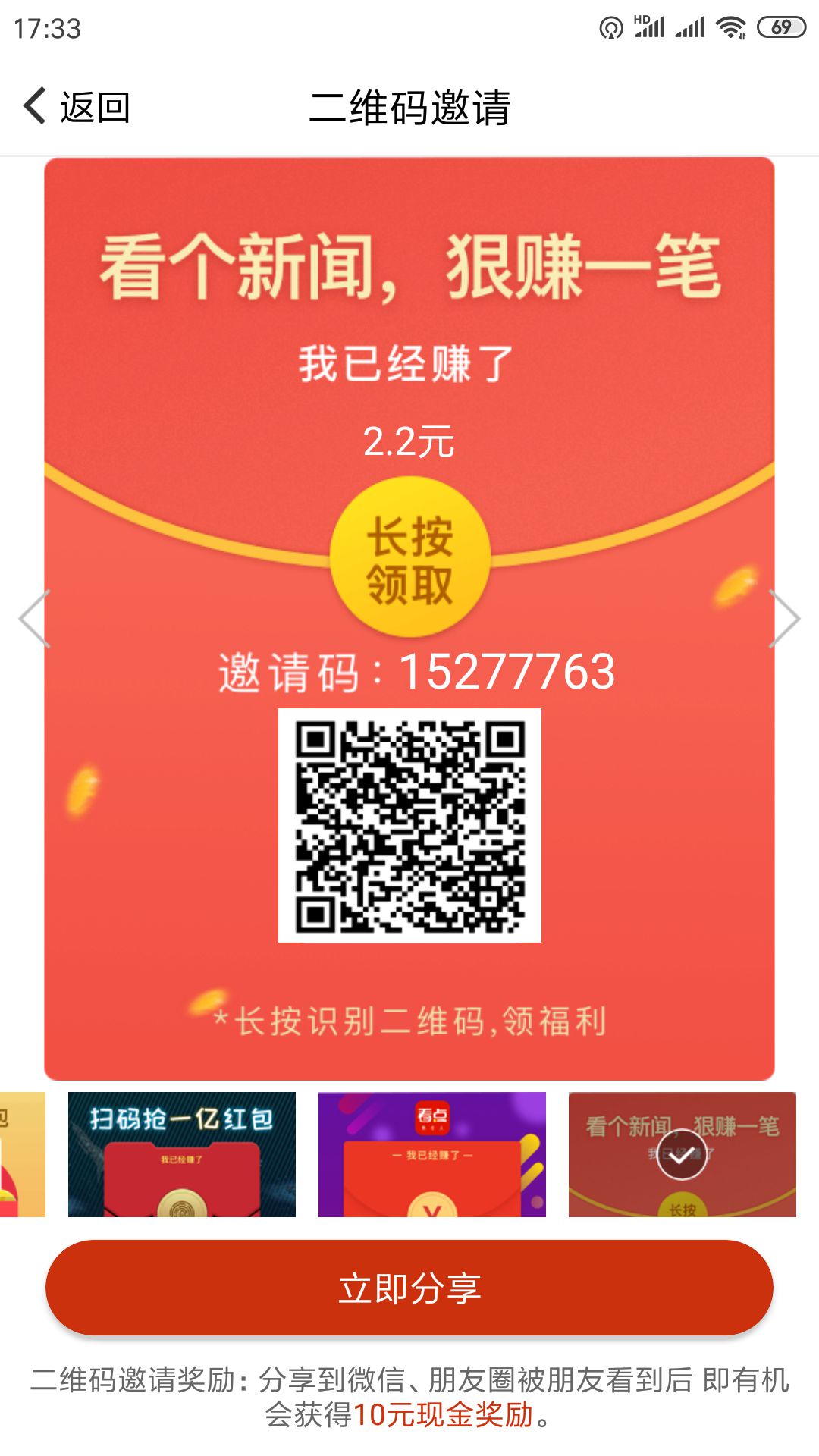Show next invite template with right arrow
This screenshot has height=1456, width=819.
(x=784, y=619)
